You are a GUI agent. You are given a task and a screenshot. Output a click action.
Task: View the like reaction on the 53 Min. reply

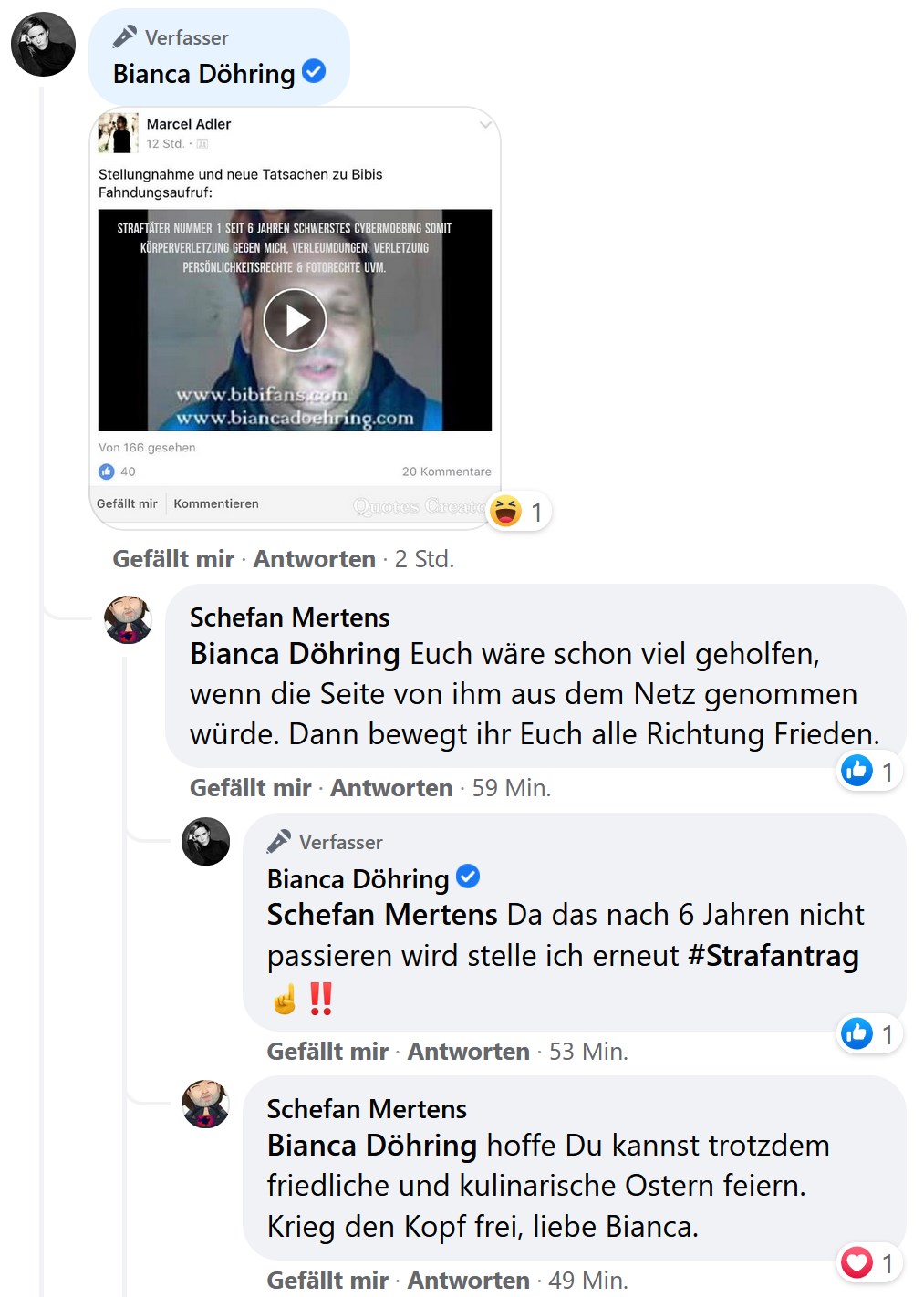[870, 1034]
